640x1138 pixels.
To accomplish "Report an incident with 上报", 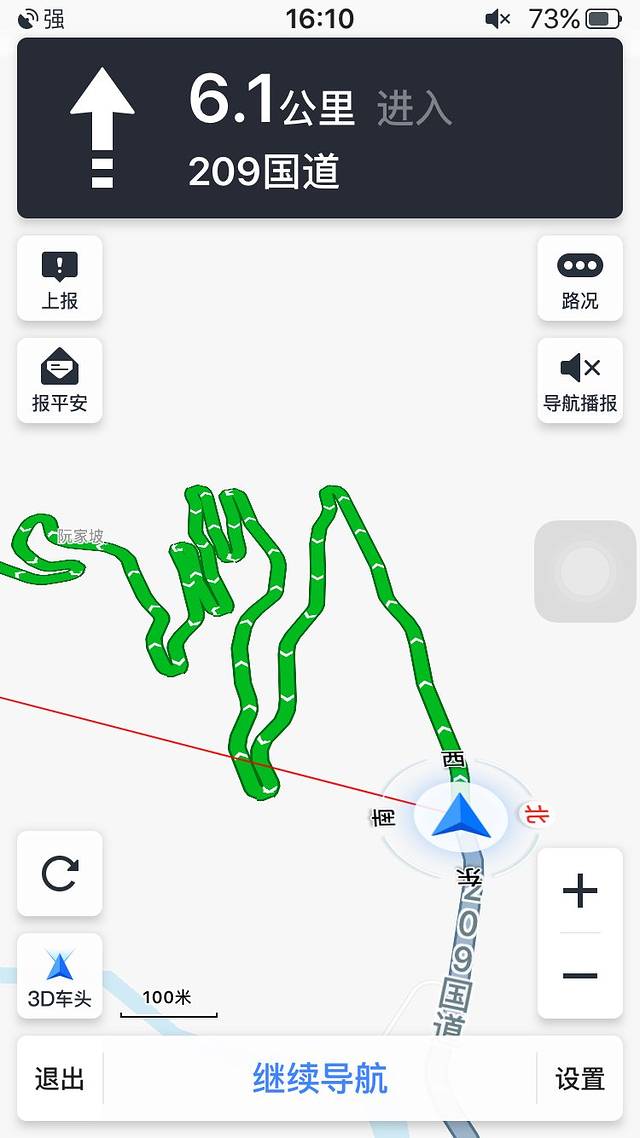I will pyautogui.click(x=60, y=279).
